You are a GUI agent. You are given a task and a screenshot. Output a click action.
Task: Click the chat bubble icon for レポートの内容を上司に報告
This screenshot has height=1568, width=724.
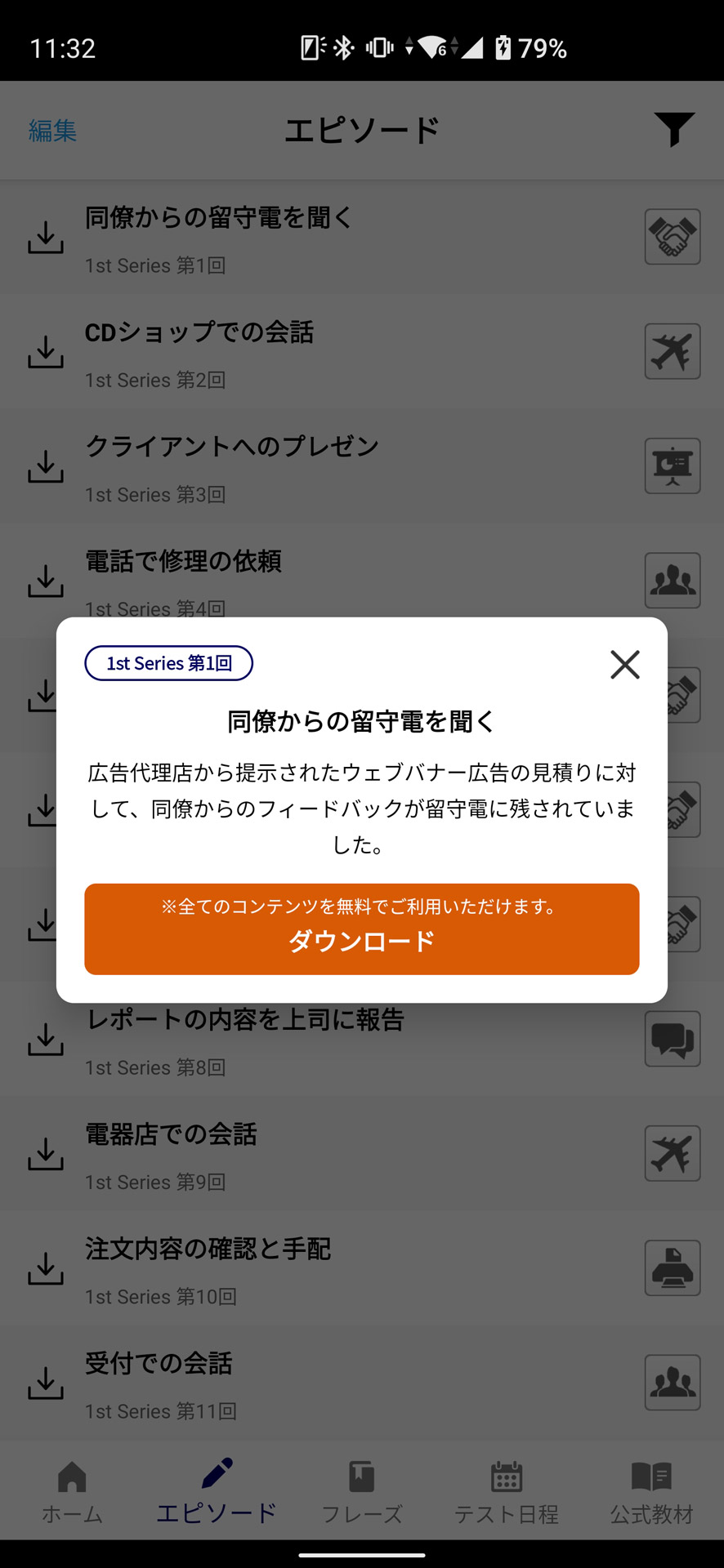click(673, 1039)
